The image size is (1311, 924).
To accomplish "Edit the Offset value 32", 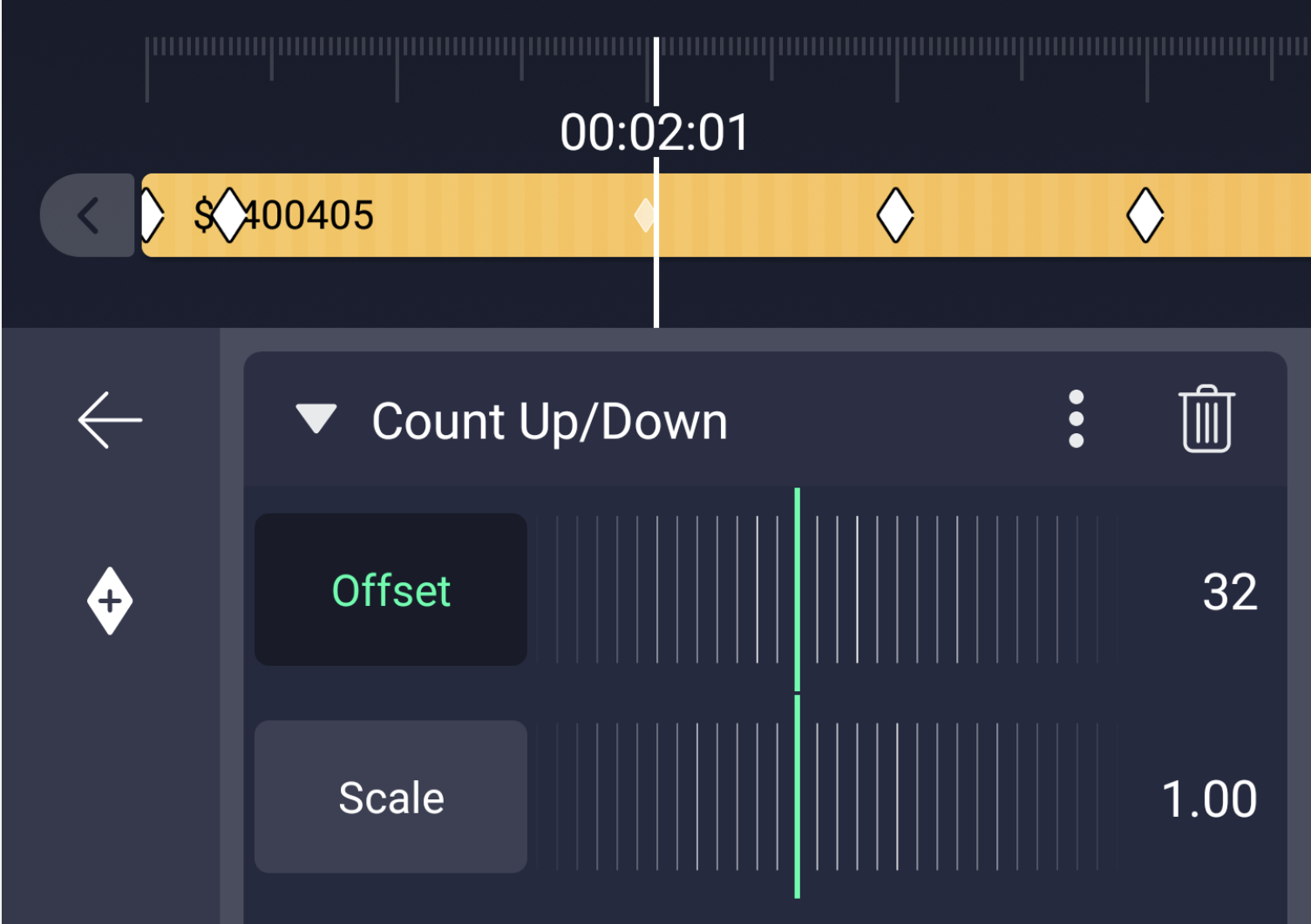I will pyautogui.click(x=1230, y=592).
